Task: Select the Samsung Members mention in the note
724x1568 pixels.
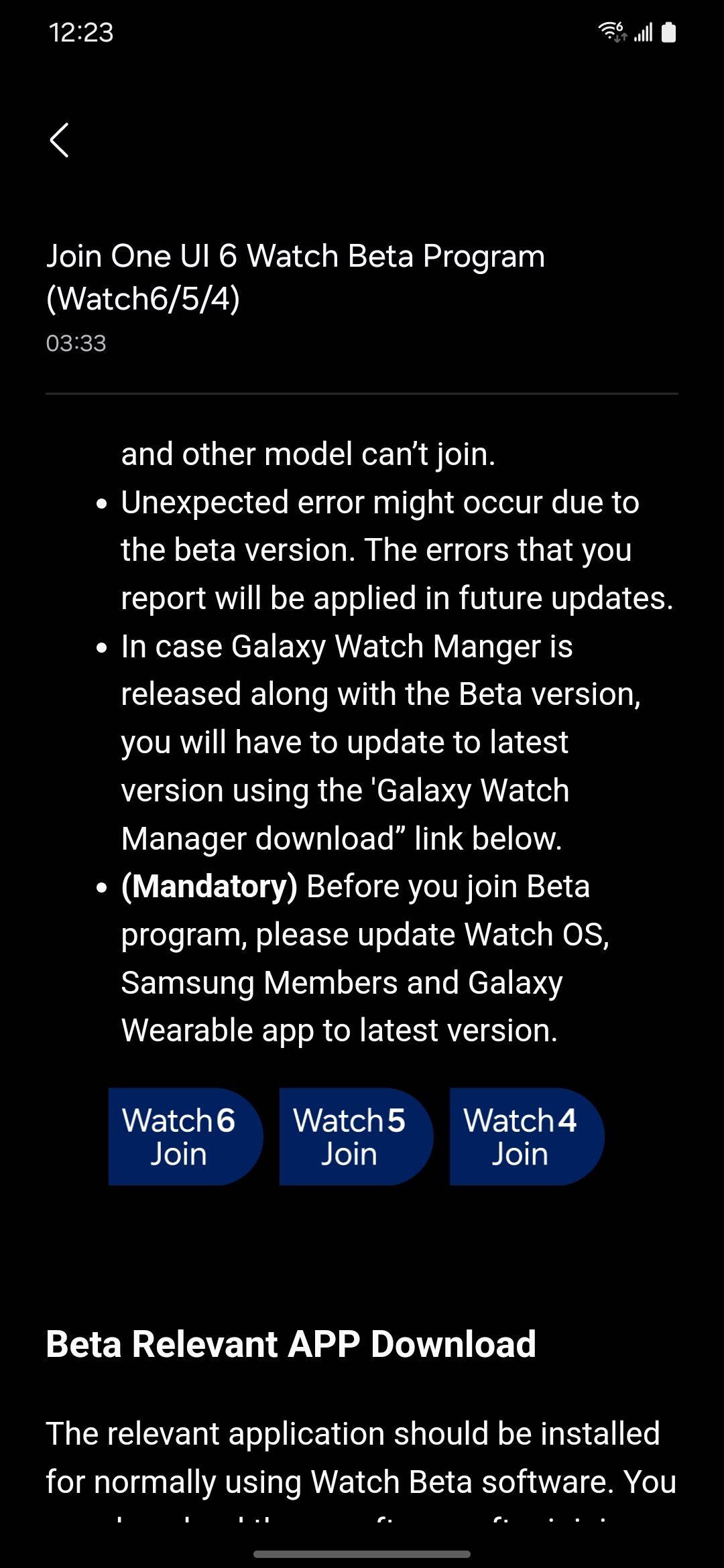Action: (x=260, y=982)
